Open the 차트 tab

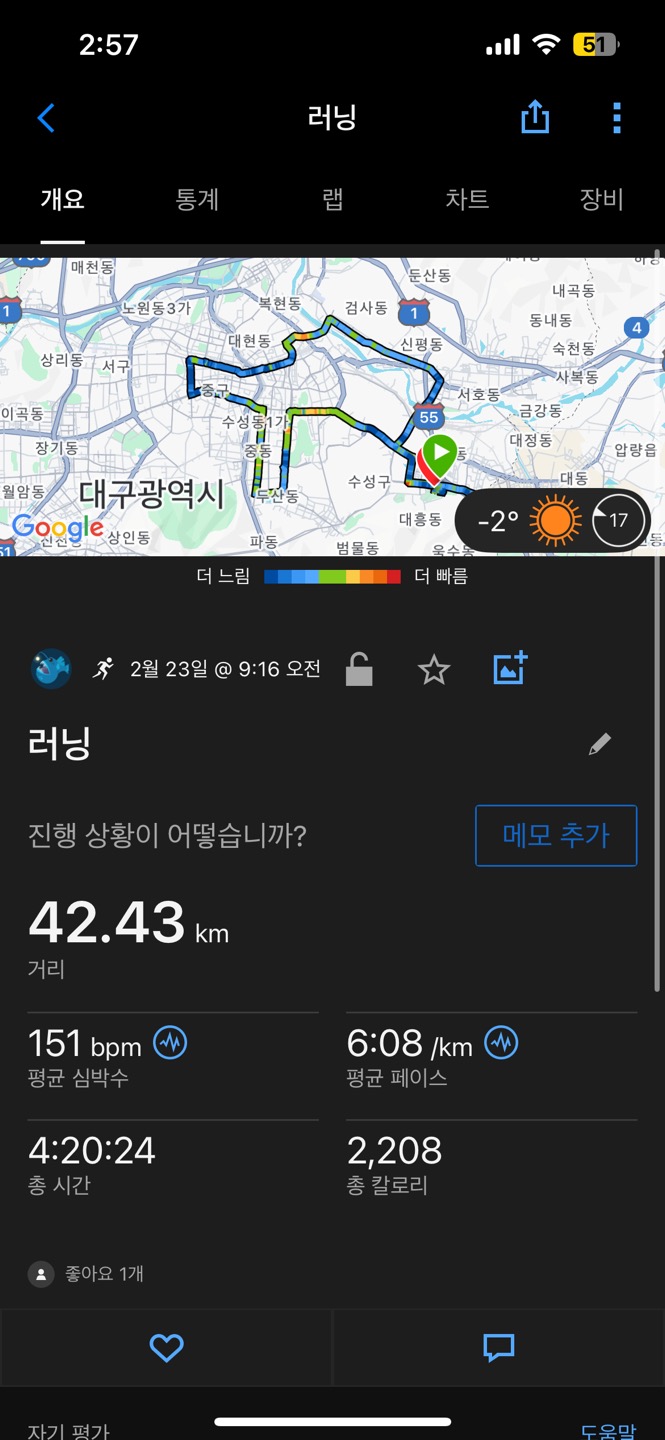pos(467,199)
